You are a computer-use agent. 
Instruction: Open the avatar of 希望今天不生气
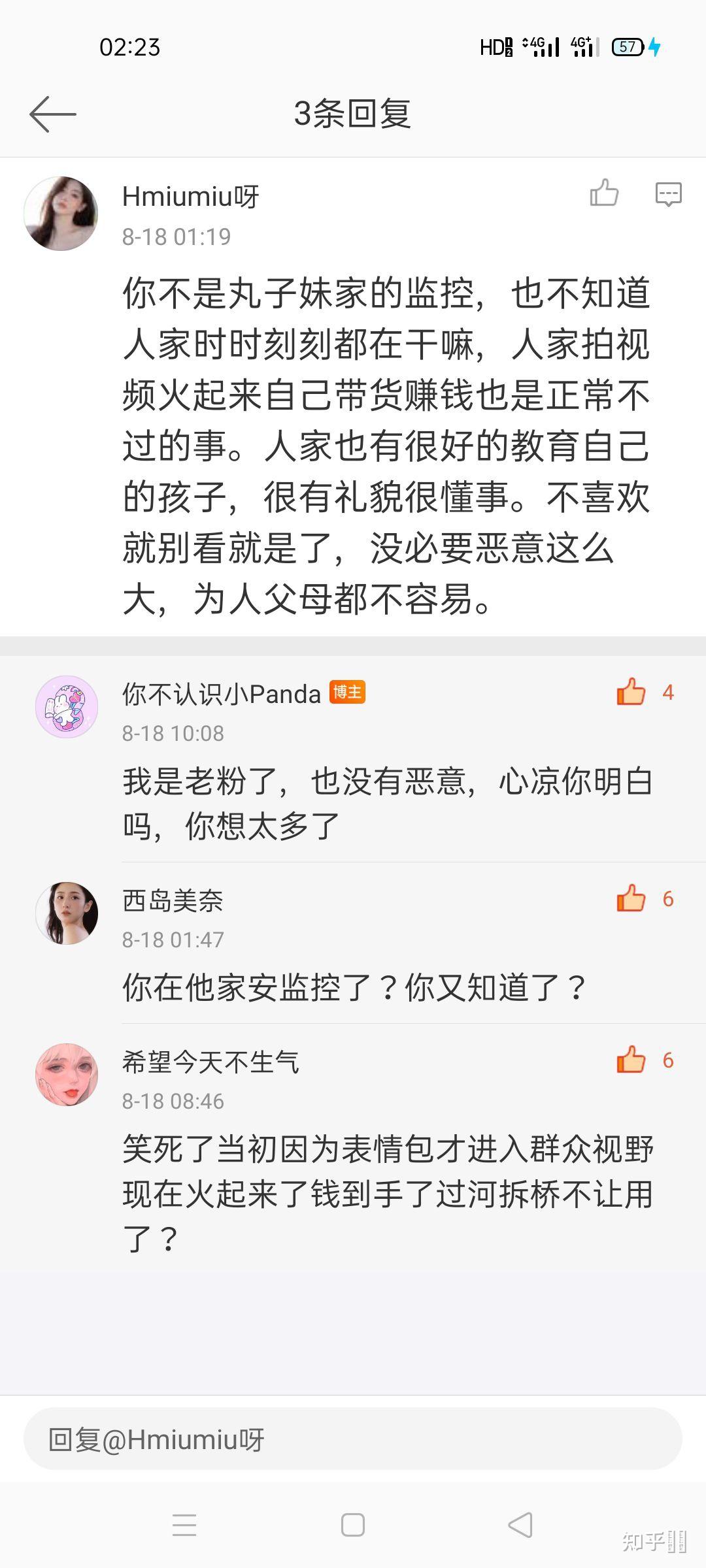point(67,1074)
